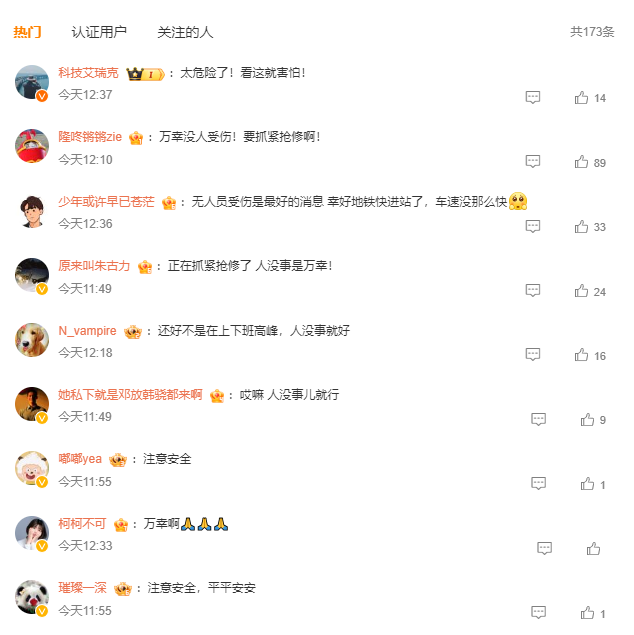The image size is (634, 635).
Task: Reply to 柯柯不可's comment
Action: pyautogui.click(x=544, y=548)
